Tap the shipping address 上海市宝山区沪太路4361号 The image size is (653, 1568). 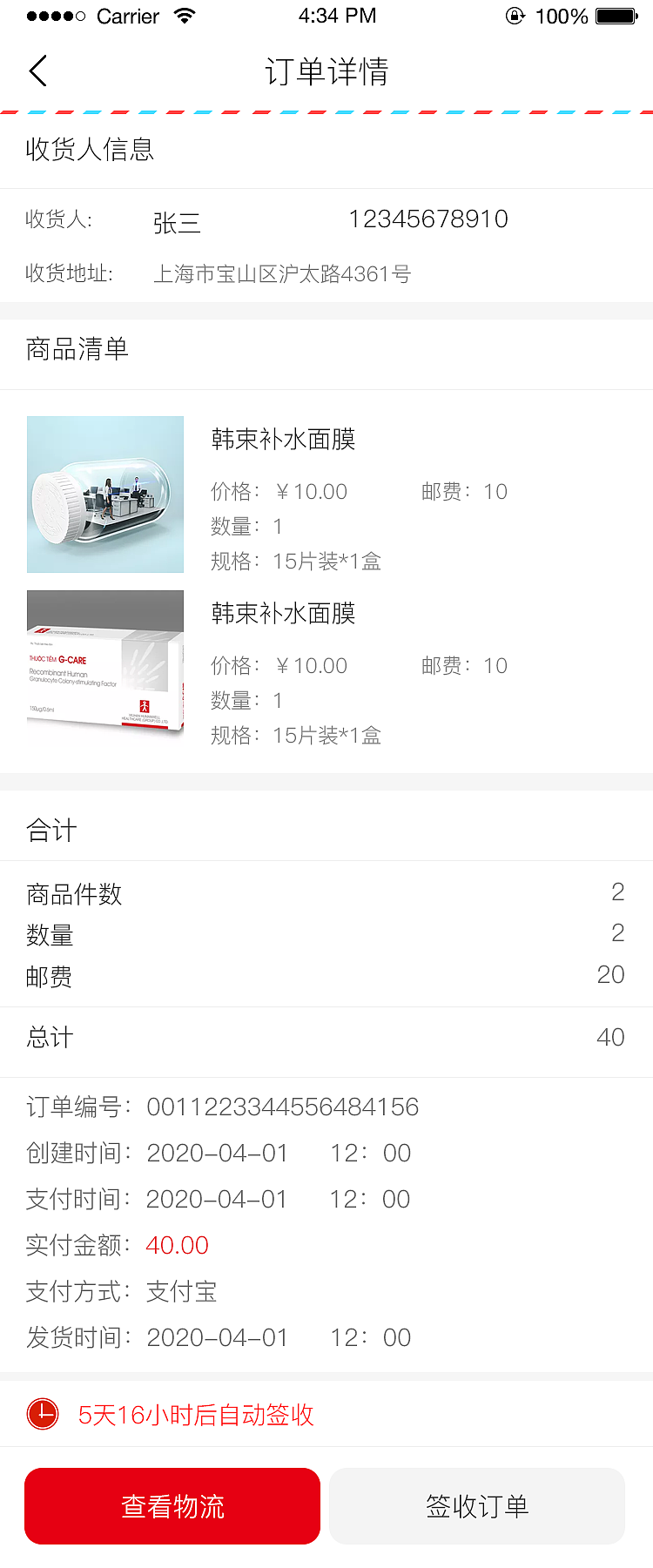pyautogui.click(x=283, y=274)
